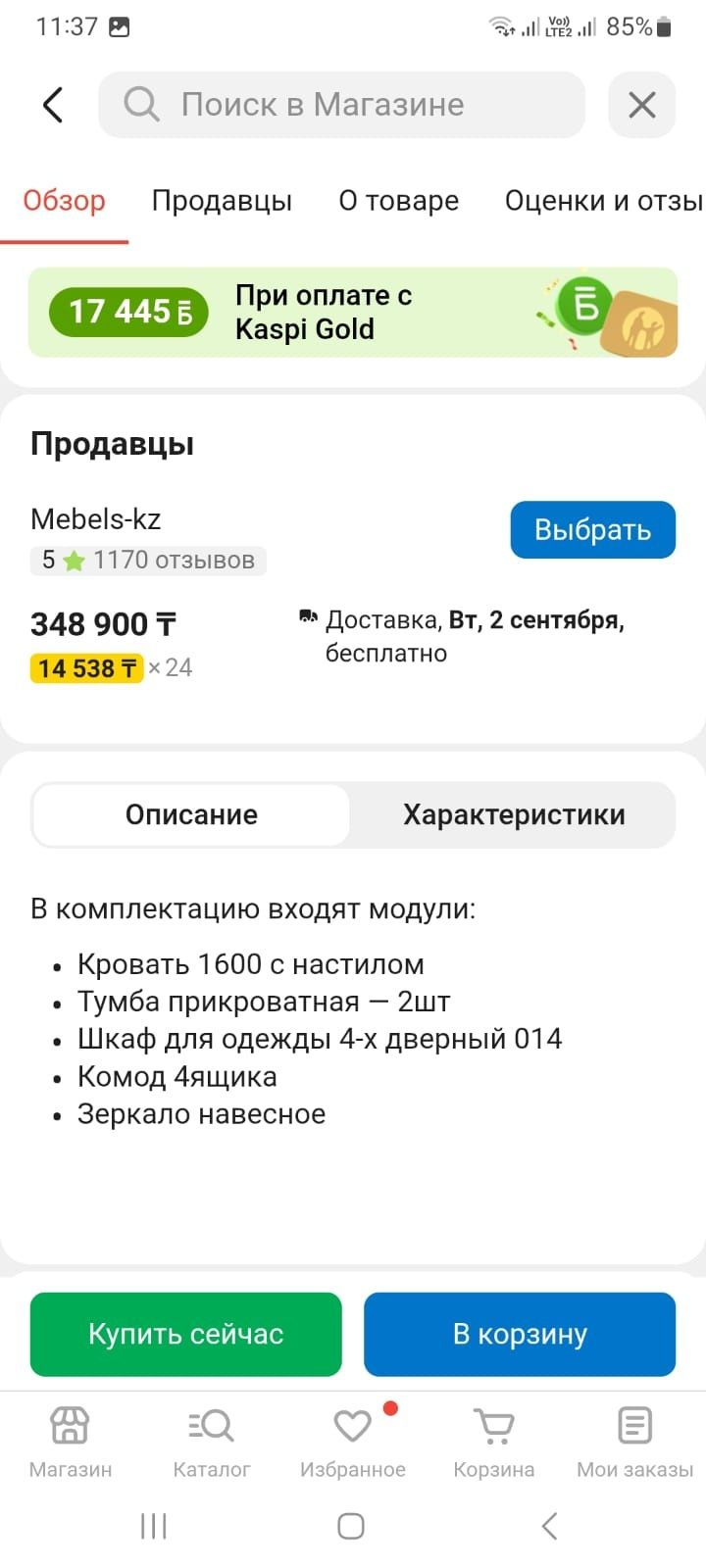Image resolution: width=706 pixels, height=1568 pixels.
Task: Tap Выбрать for seller Mebels-kz
Action: click(593, 529)
